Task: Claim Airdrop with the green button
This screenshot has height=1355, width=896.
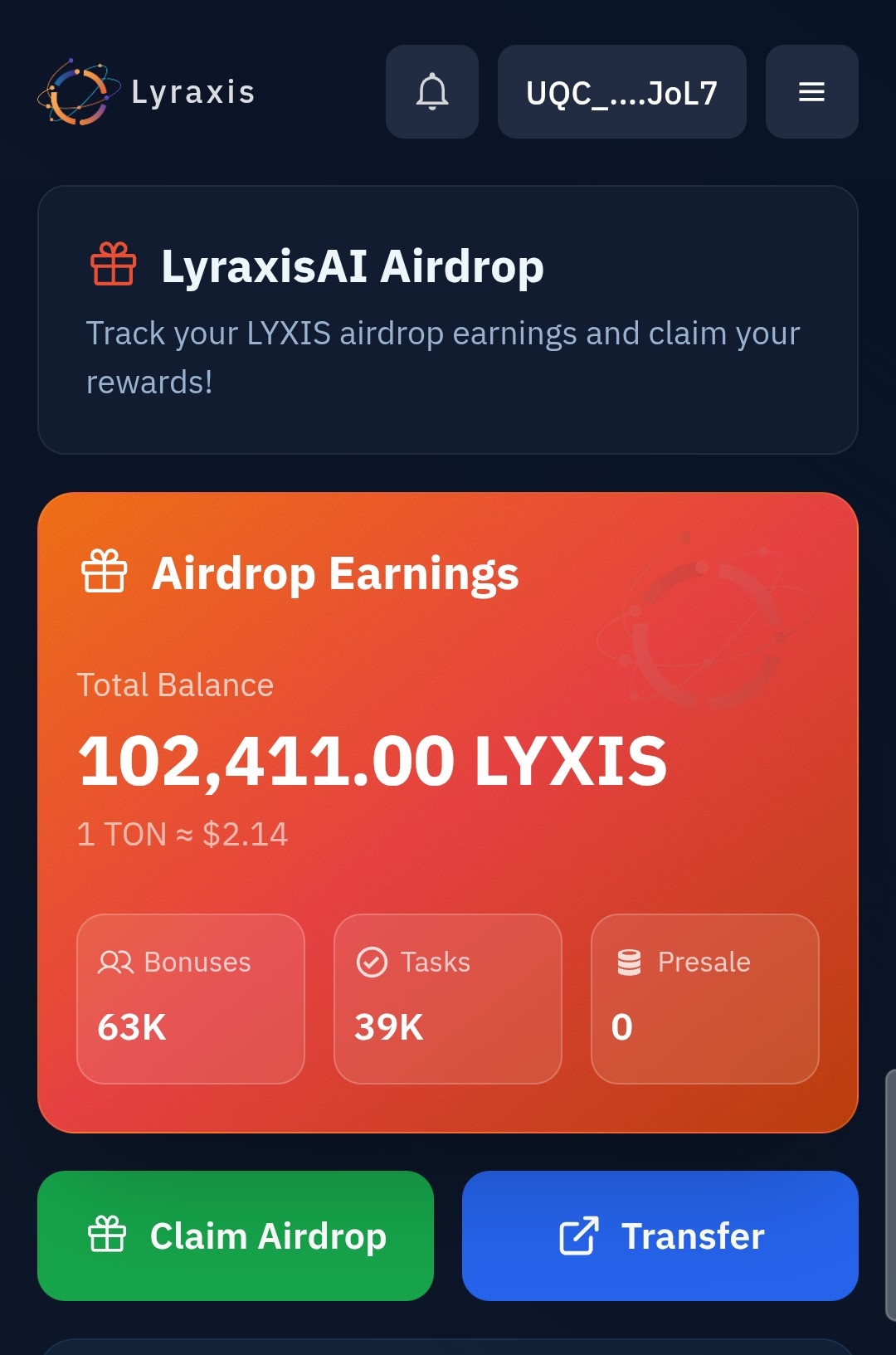Action: click(x=236, y=1236)
